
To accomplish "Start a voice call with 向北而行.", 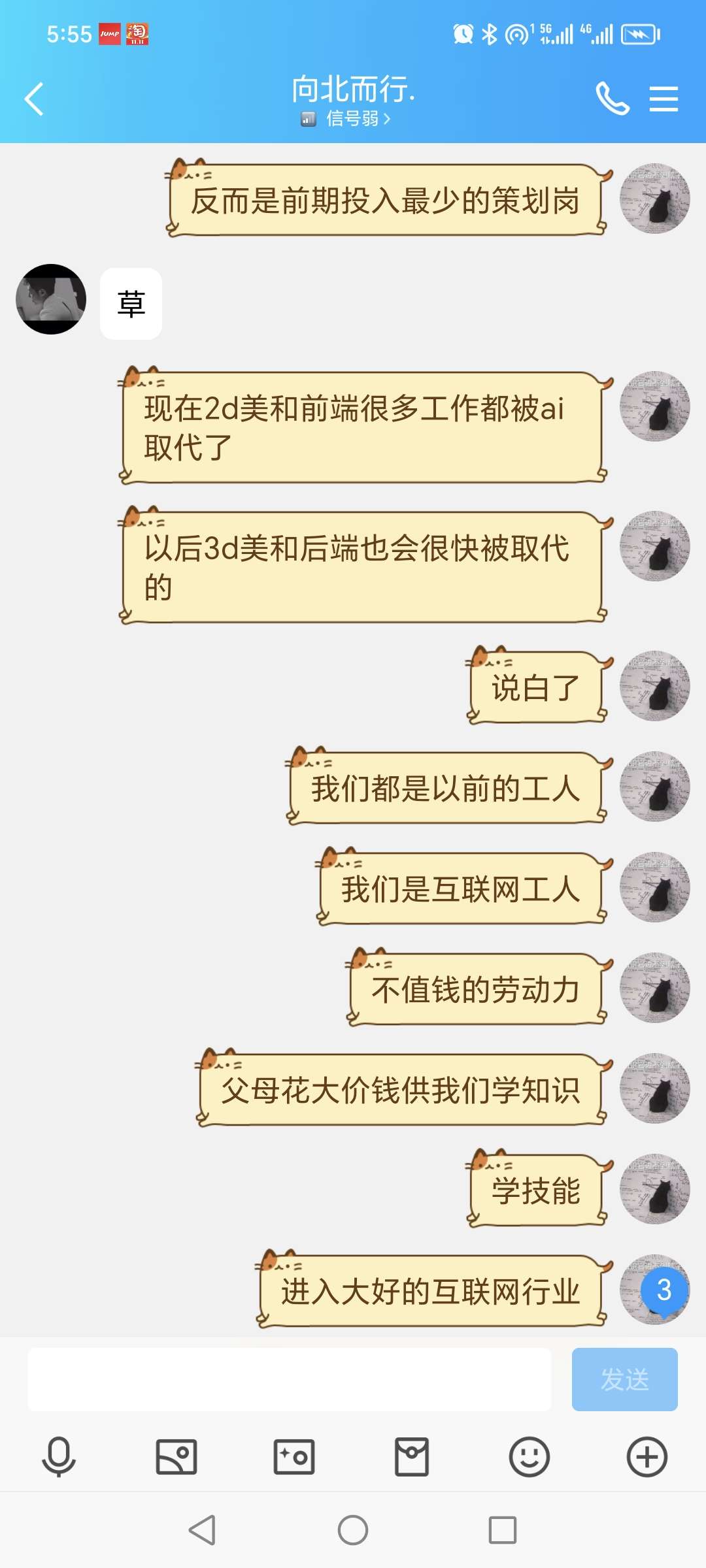I will [613, 99].
